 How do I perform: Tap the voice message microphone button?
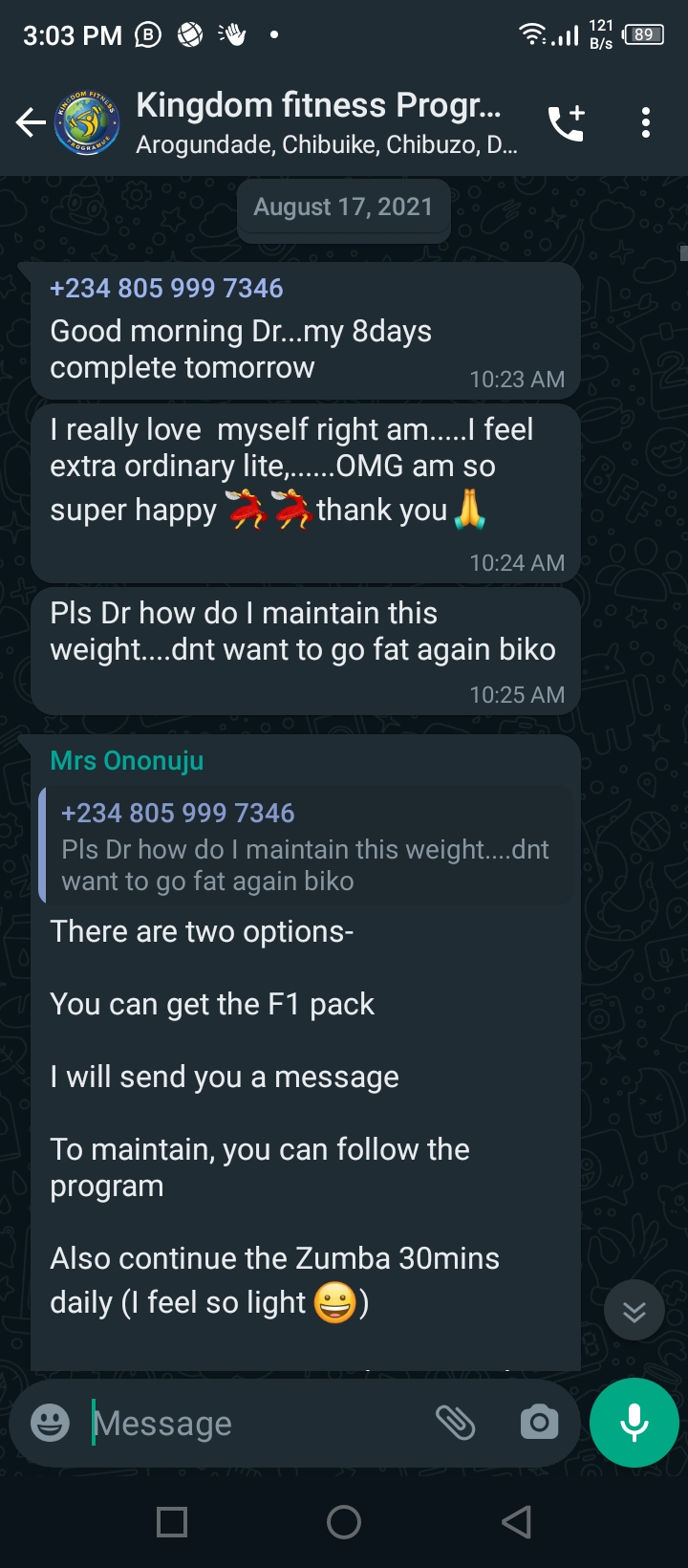(634, 1423)
